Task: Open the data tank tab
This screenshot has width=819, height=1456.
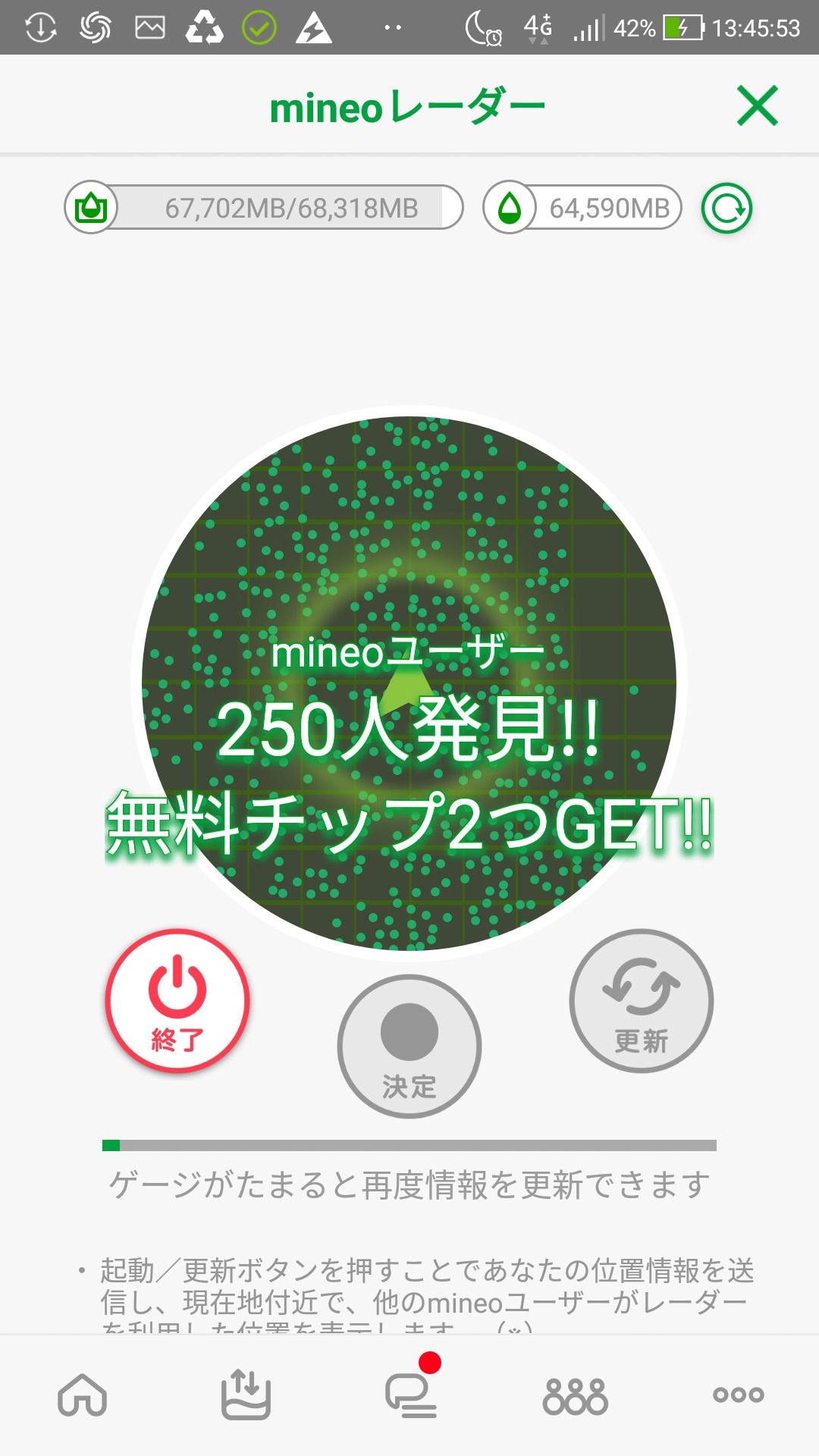Action: (x=246, y=1395)
